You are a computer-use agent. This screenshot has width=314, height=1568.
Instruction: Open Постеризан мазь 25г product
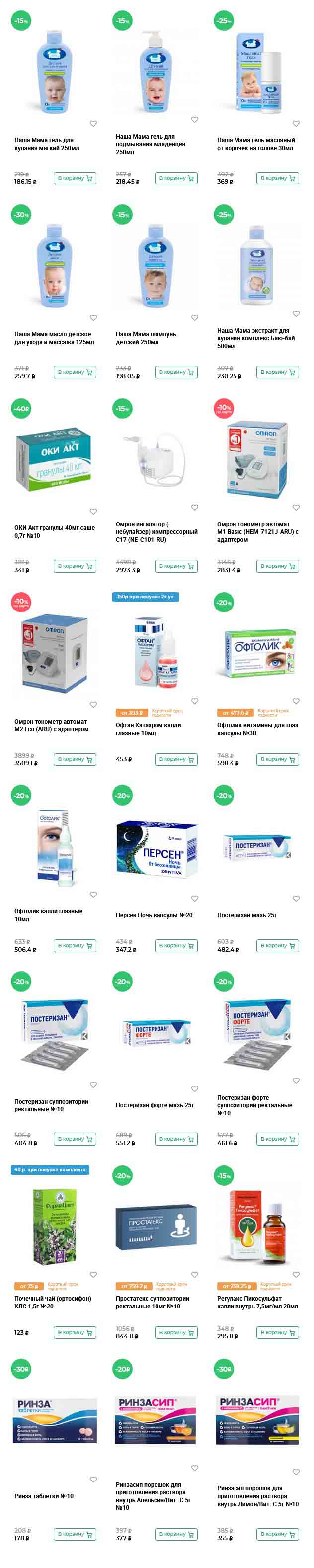pyautogui.click(x=246, y=915)
